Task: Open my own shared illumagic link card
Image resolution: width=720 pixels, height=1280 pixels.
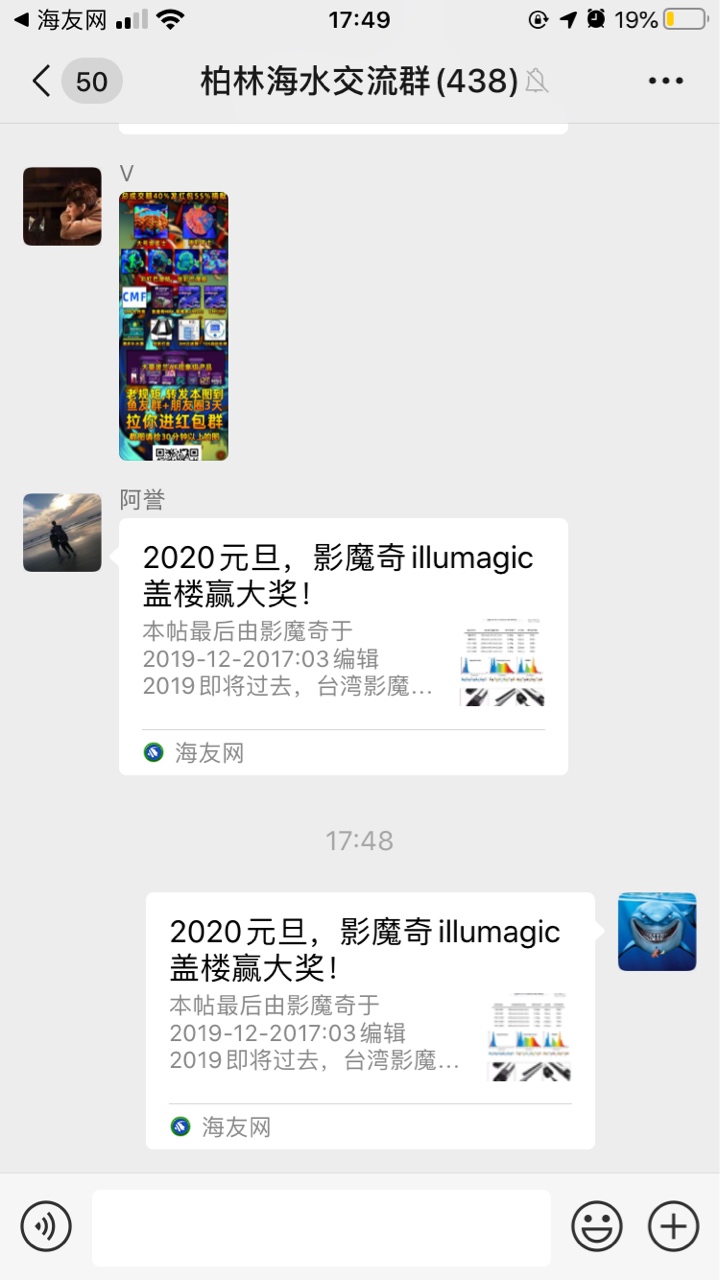Action: pos(370,1020)
